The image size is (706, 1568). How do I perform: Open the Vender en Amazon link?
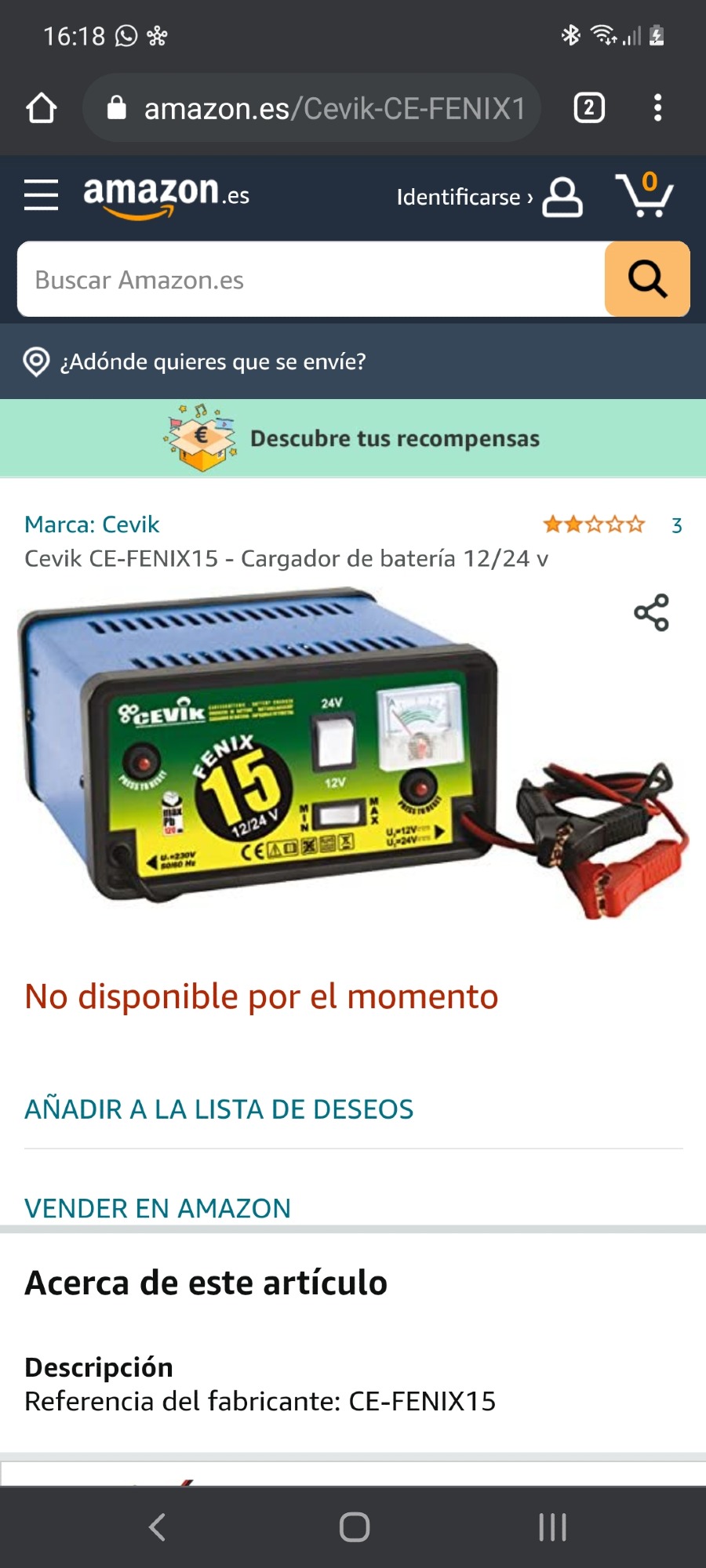click(158, 1208)
